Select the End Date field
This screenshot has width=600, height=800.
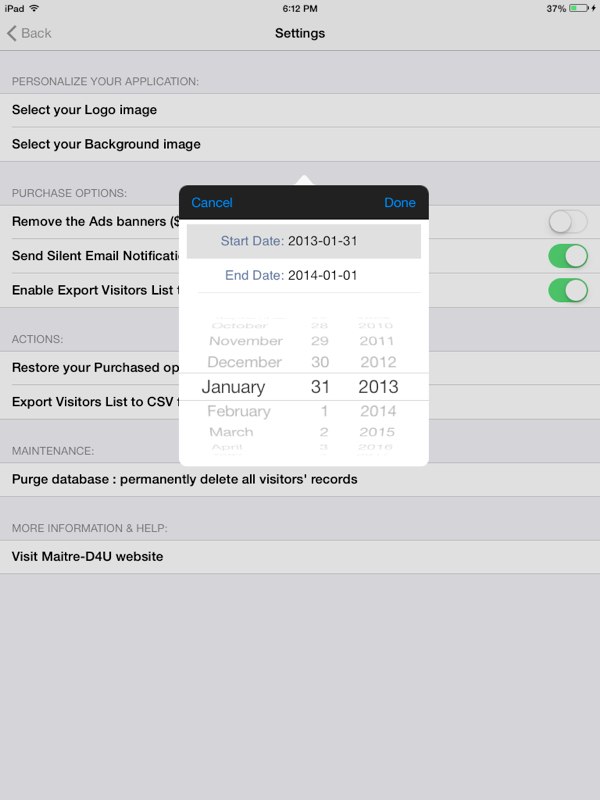(303, 275)
